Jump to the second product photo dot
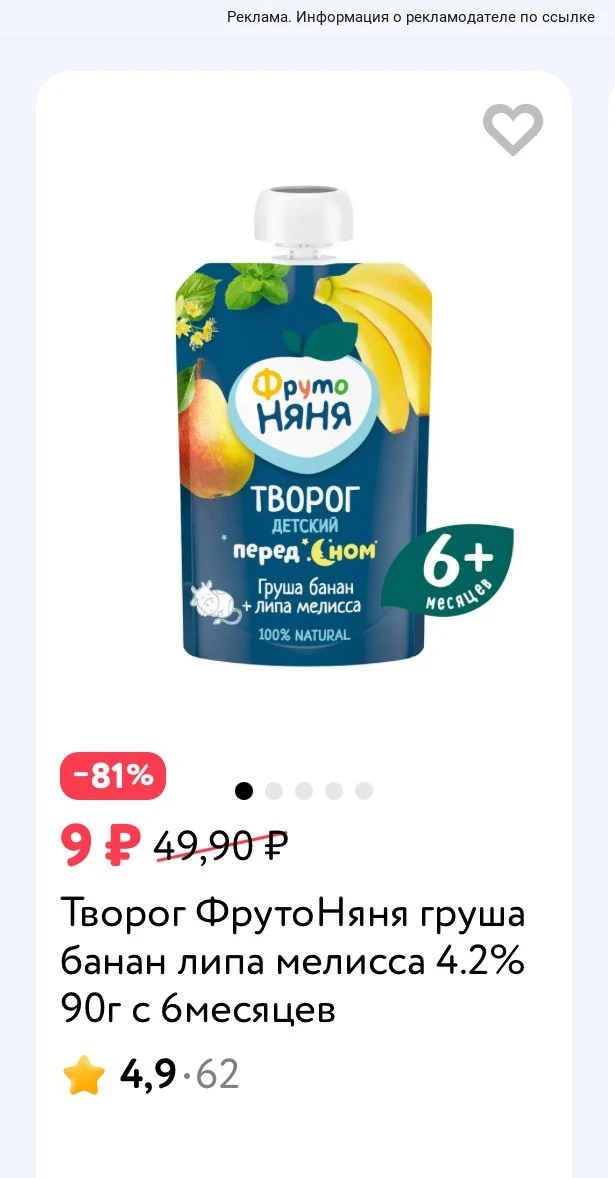The image size is (615, 1178). [x=274, y=791]
